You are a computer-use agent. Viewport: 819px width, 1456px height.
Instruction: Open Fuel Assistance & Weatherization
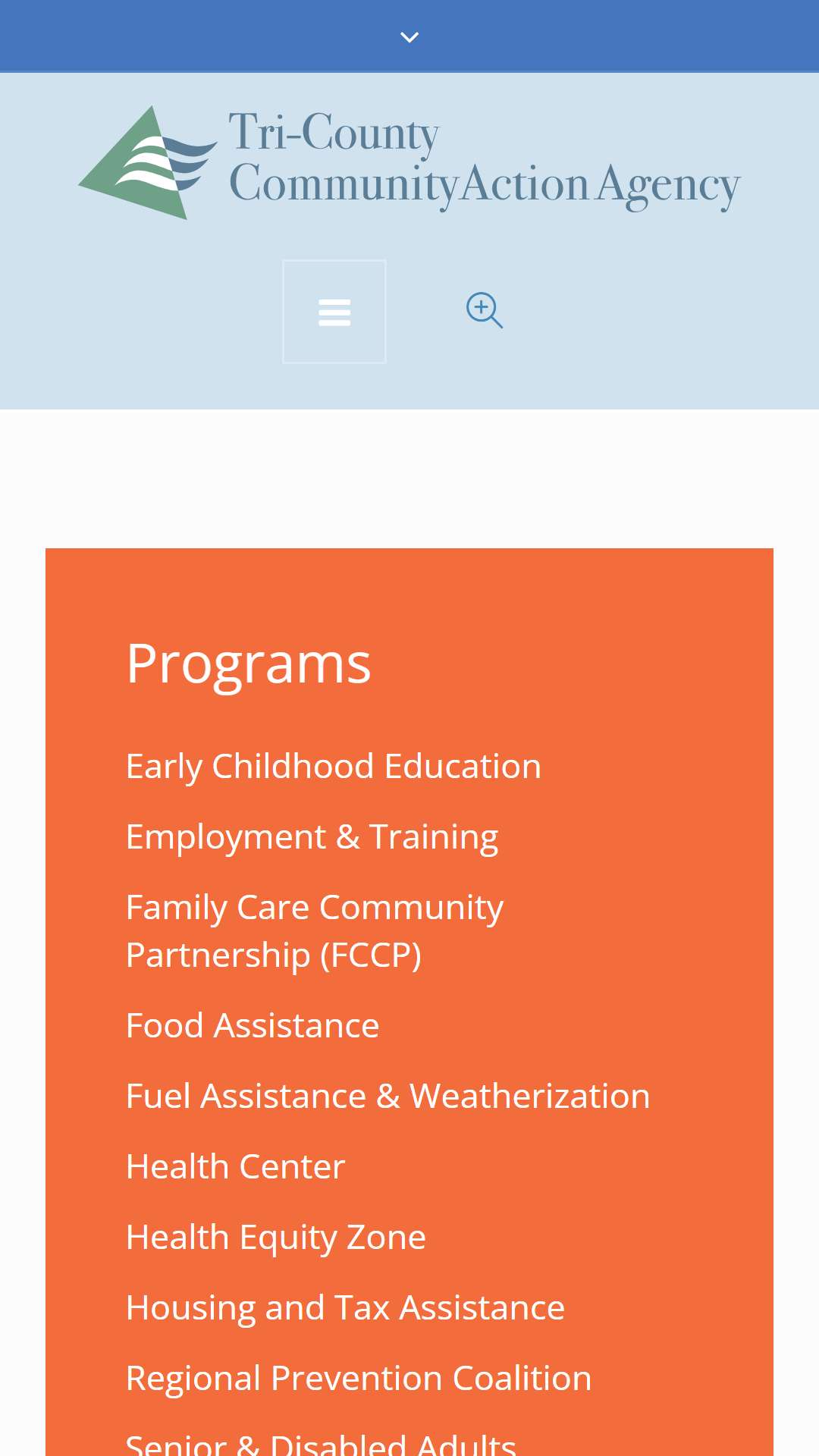coord(388,1096)
